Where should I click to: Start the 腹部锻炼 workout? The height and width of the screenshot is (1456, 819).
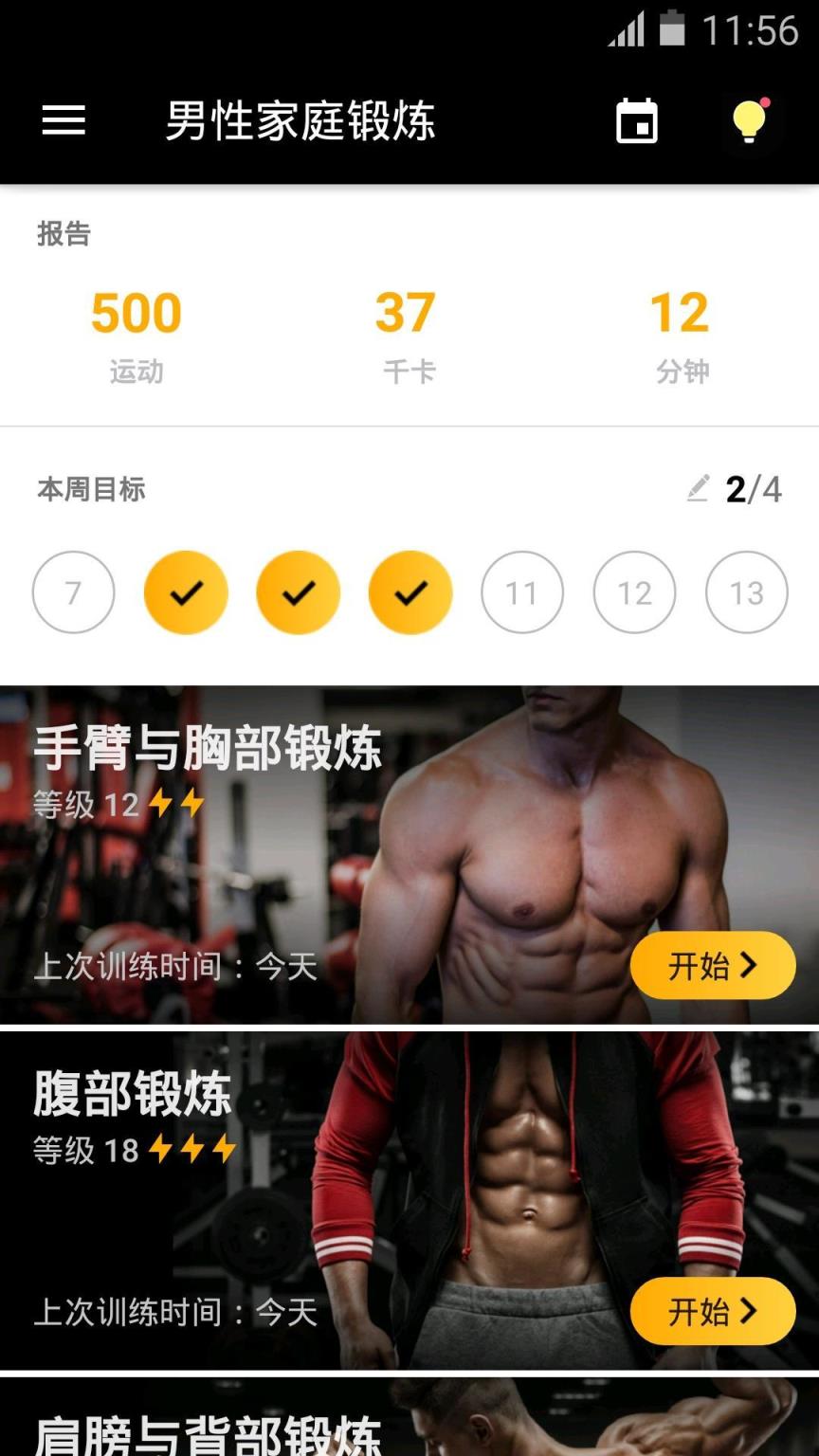(712, 1311)
